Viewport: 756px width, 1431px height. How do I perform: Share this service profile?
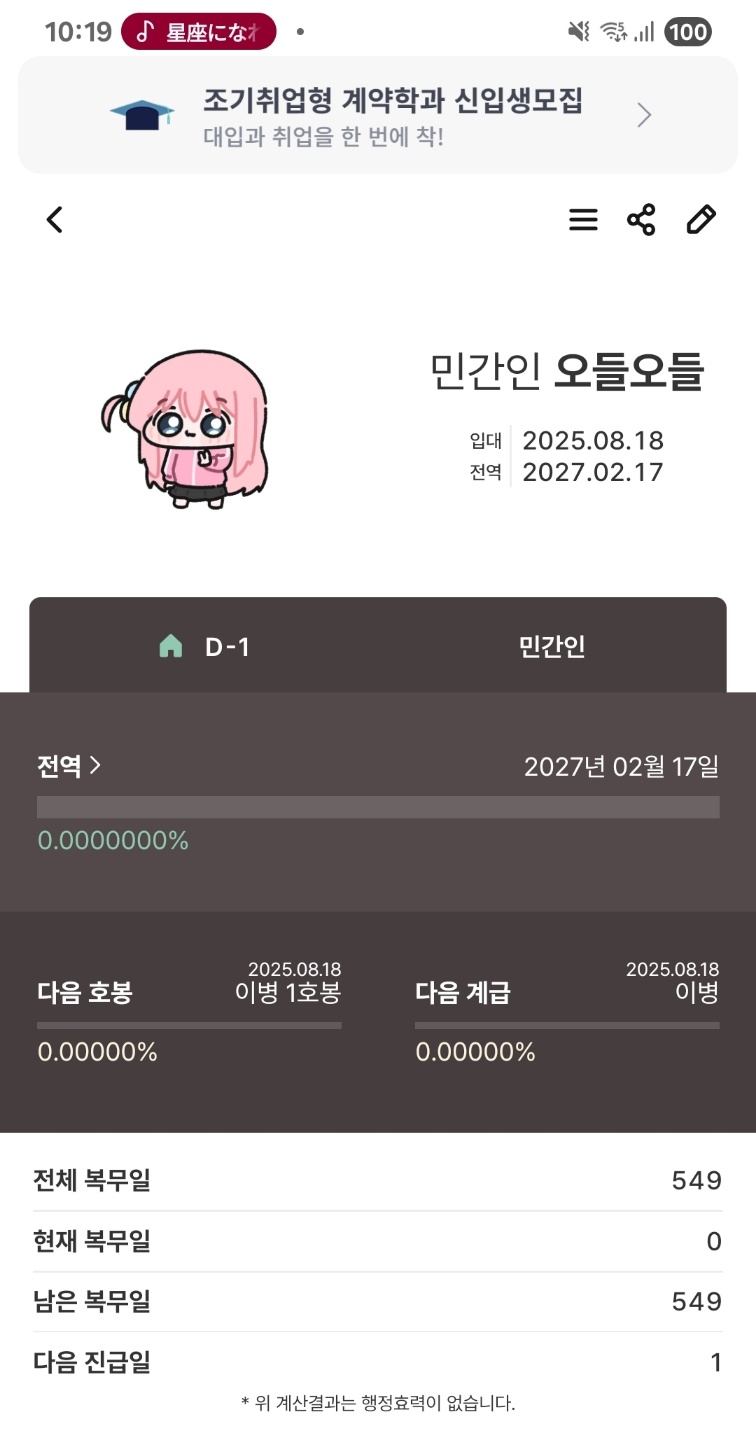(x=641, y=220)
